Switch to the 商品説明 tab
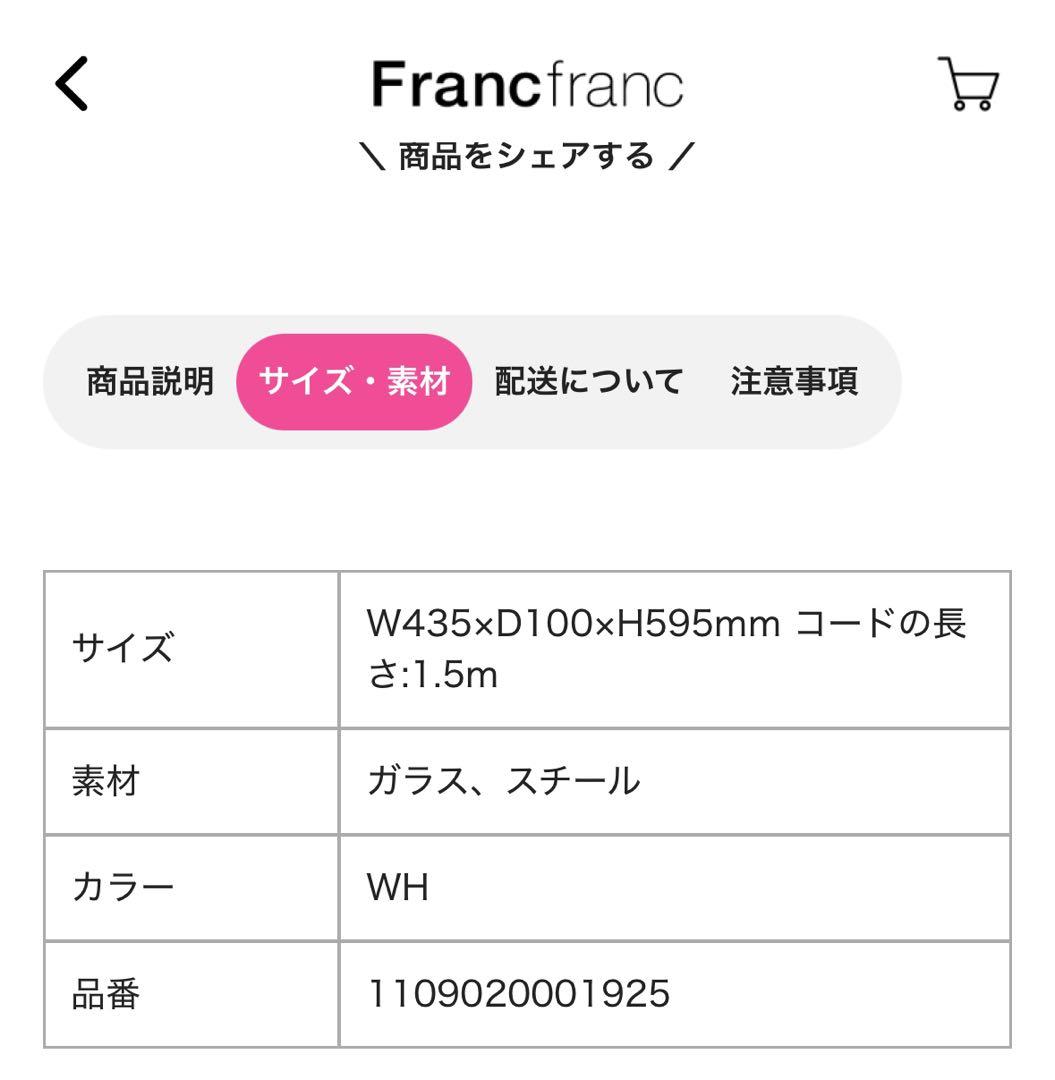The image size is (1055, 1080). (x=150, y=382)
